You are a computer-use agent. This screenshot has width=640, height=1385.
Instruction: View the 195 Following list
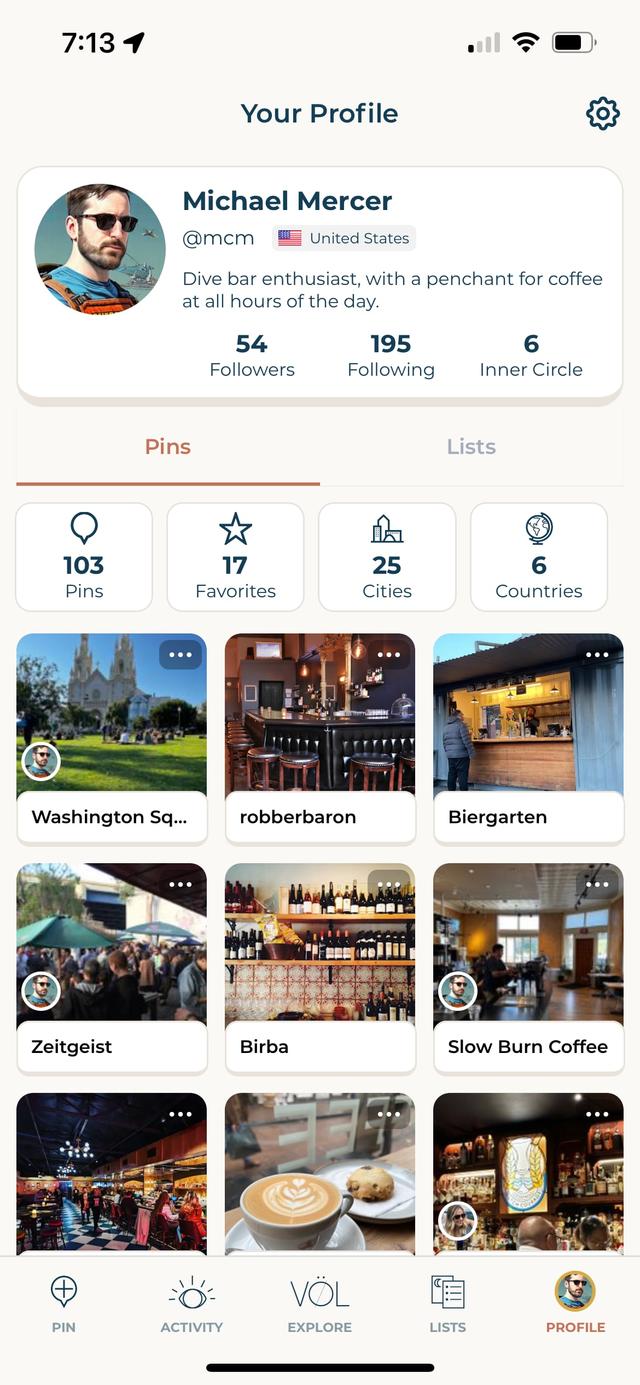point(391,356)
